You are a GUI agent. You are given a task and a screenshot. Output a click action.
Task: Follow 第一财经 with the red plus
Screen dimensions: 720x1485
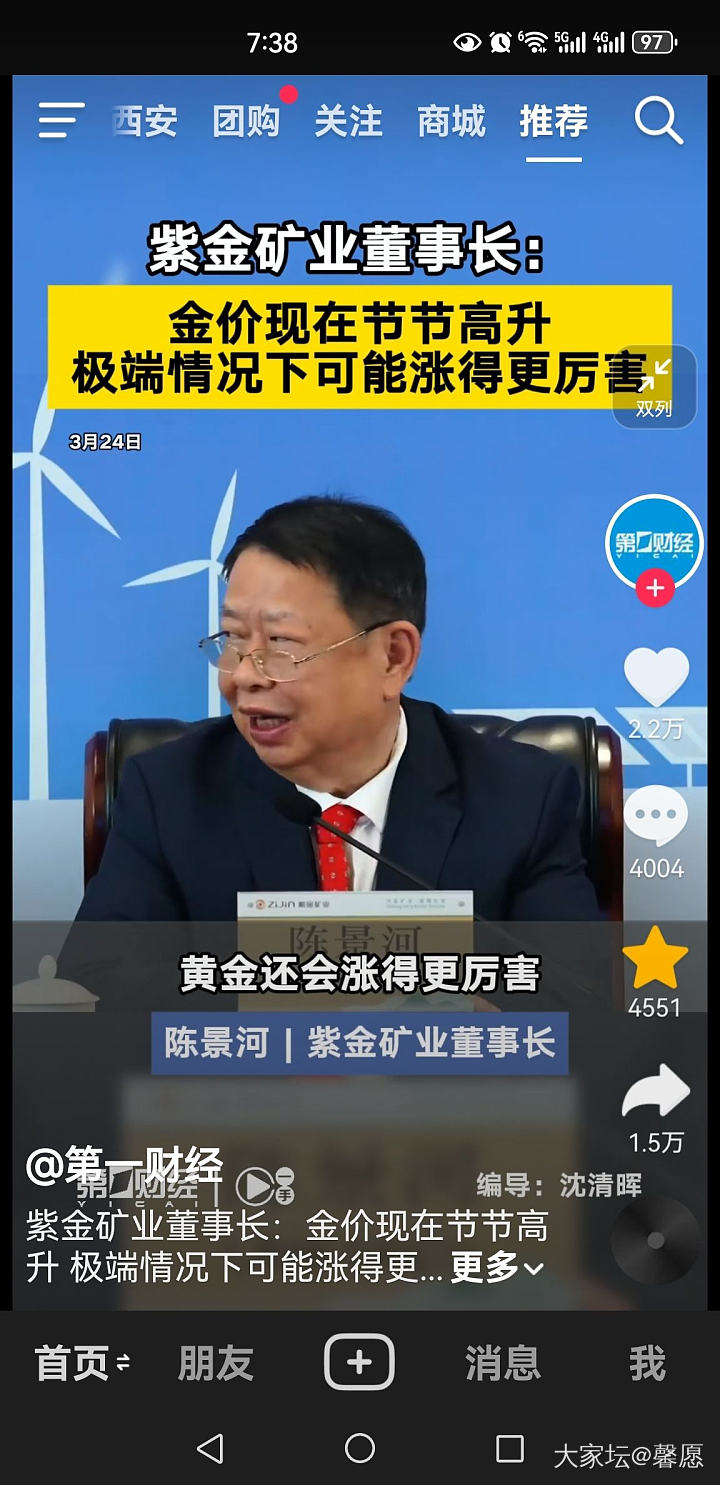(655, 588)
